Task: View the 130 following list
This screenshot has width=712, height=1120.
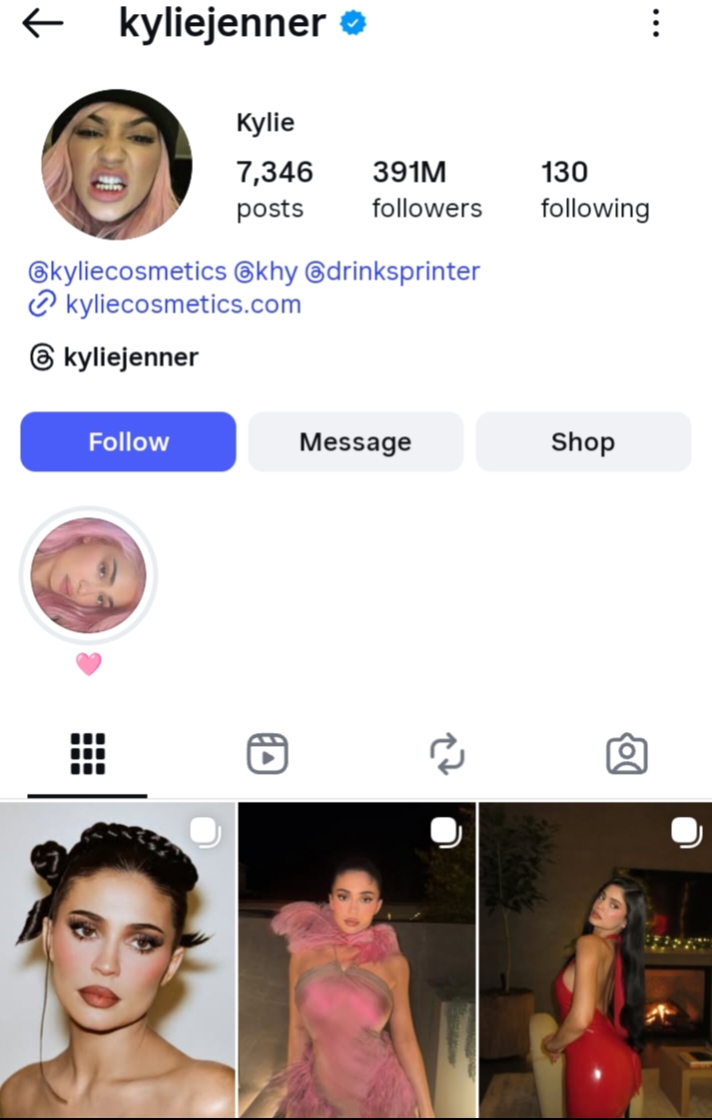Action: pyautogui.click(x=594, y=189)
